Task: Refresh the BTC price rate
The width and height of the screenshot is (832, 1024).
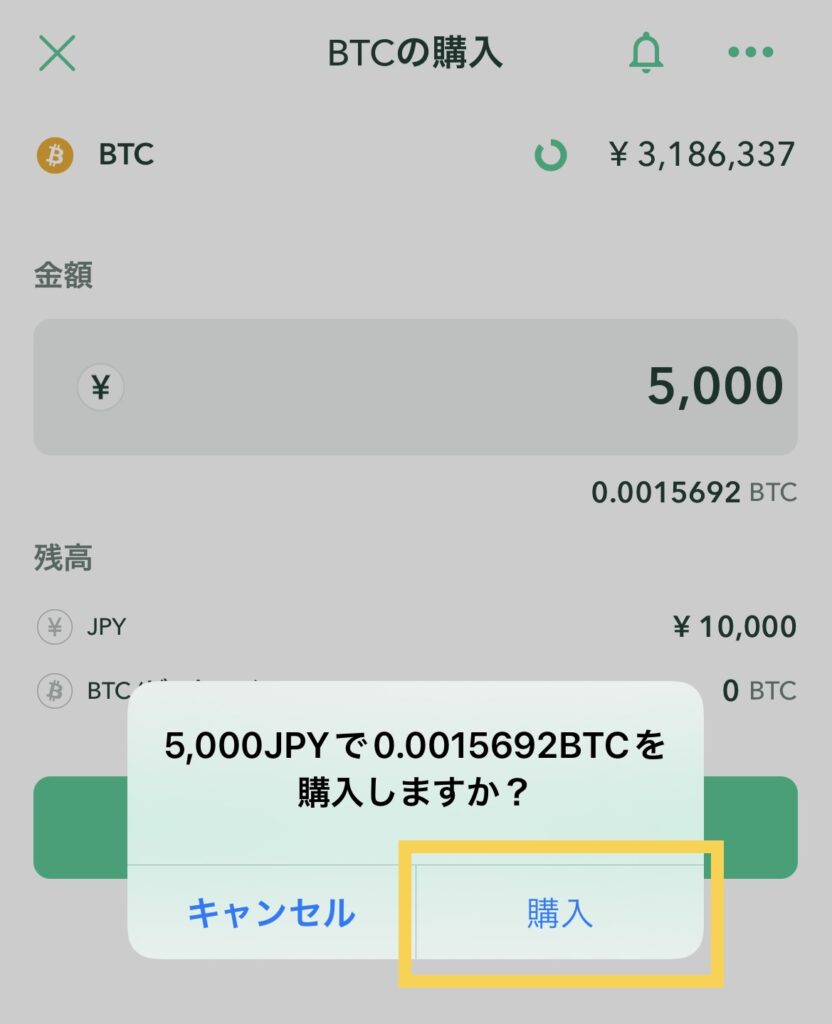Action: [549, 155]
